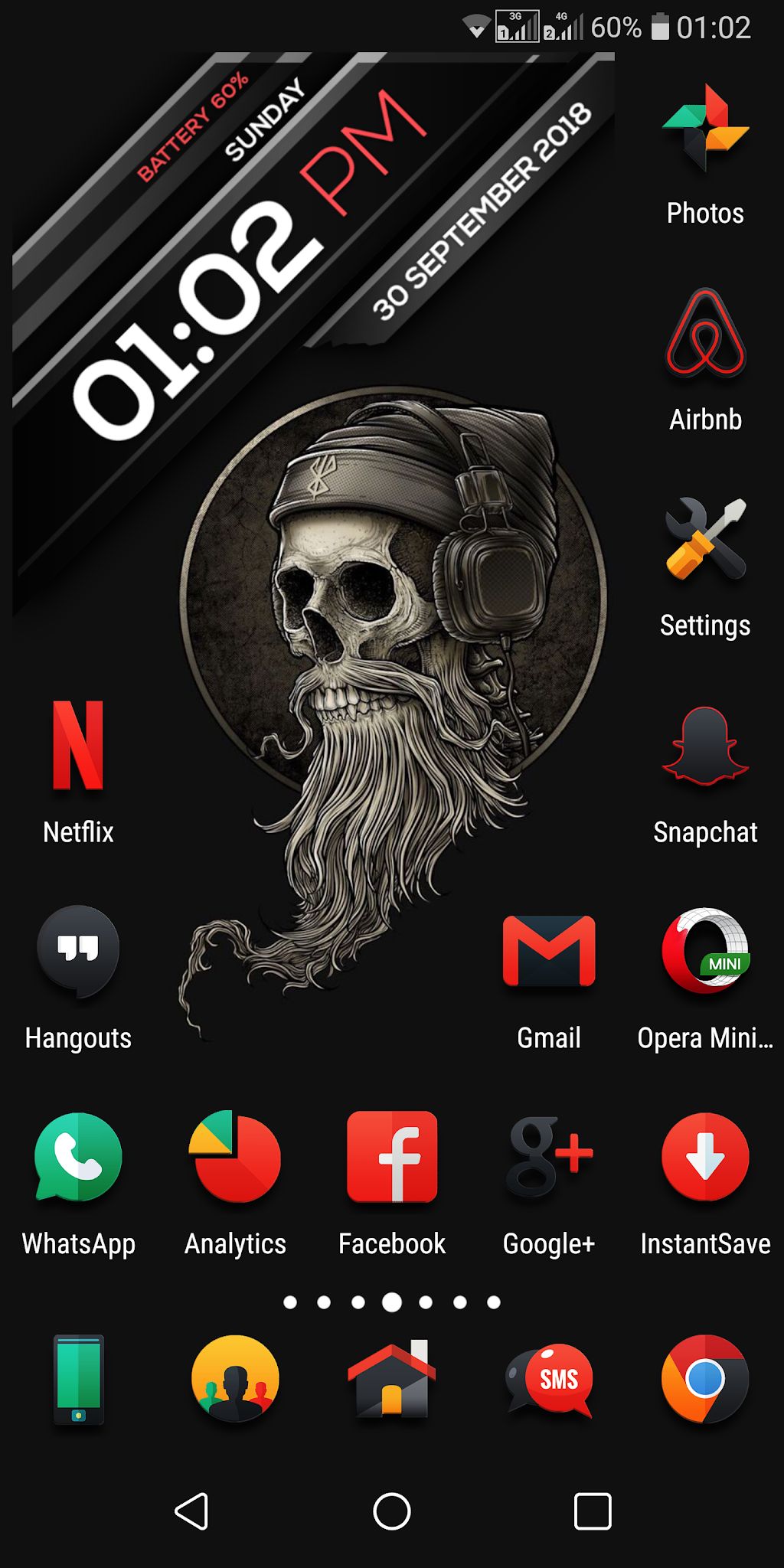Tap the system back button
The height and width of the screenshot is (1568, 784).
coord(191,1511)
